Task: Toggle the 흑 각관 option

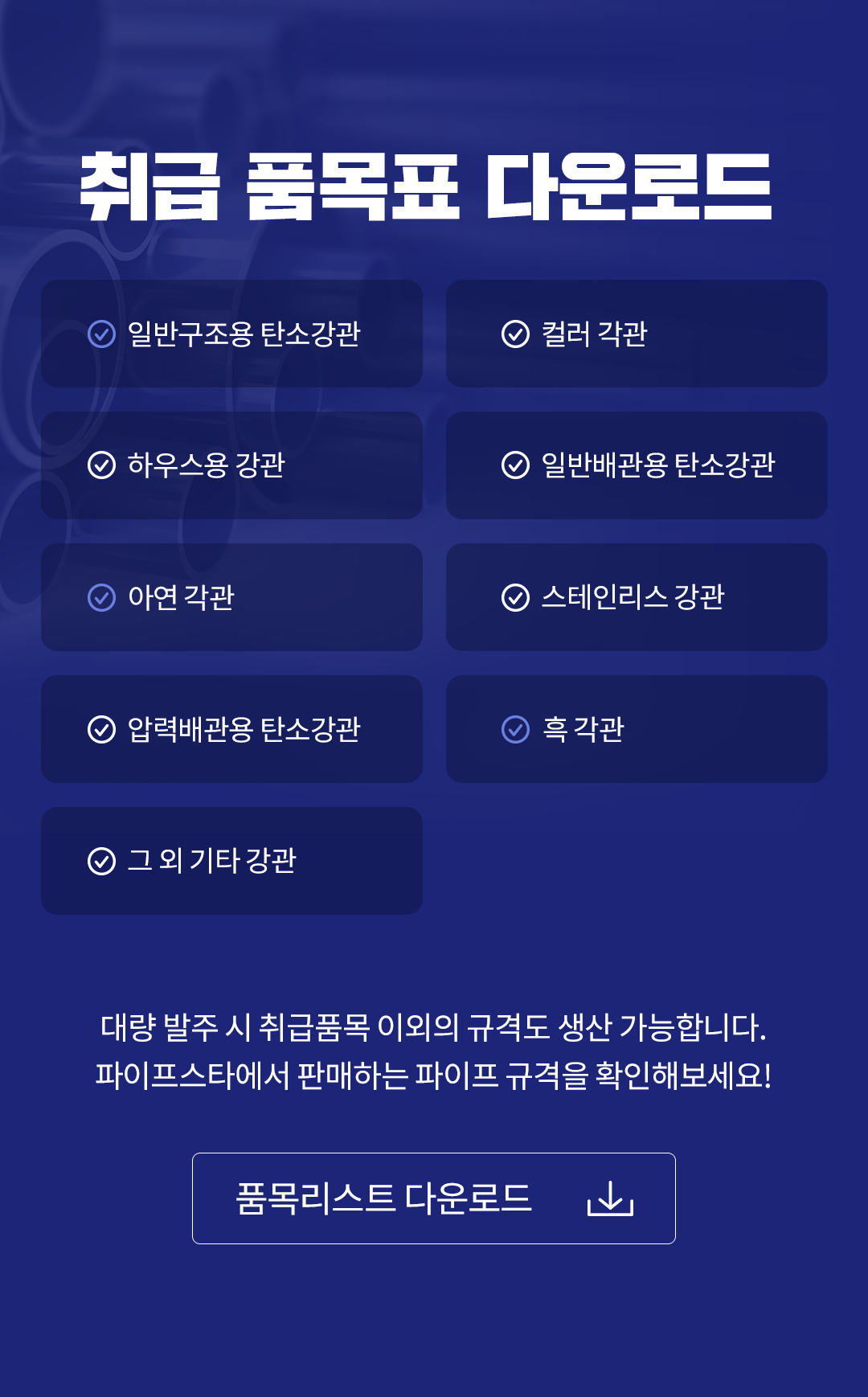Action: 637,729
